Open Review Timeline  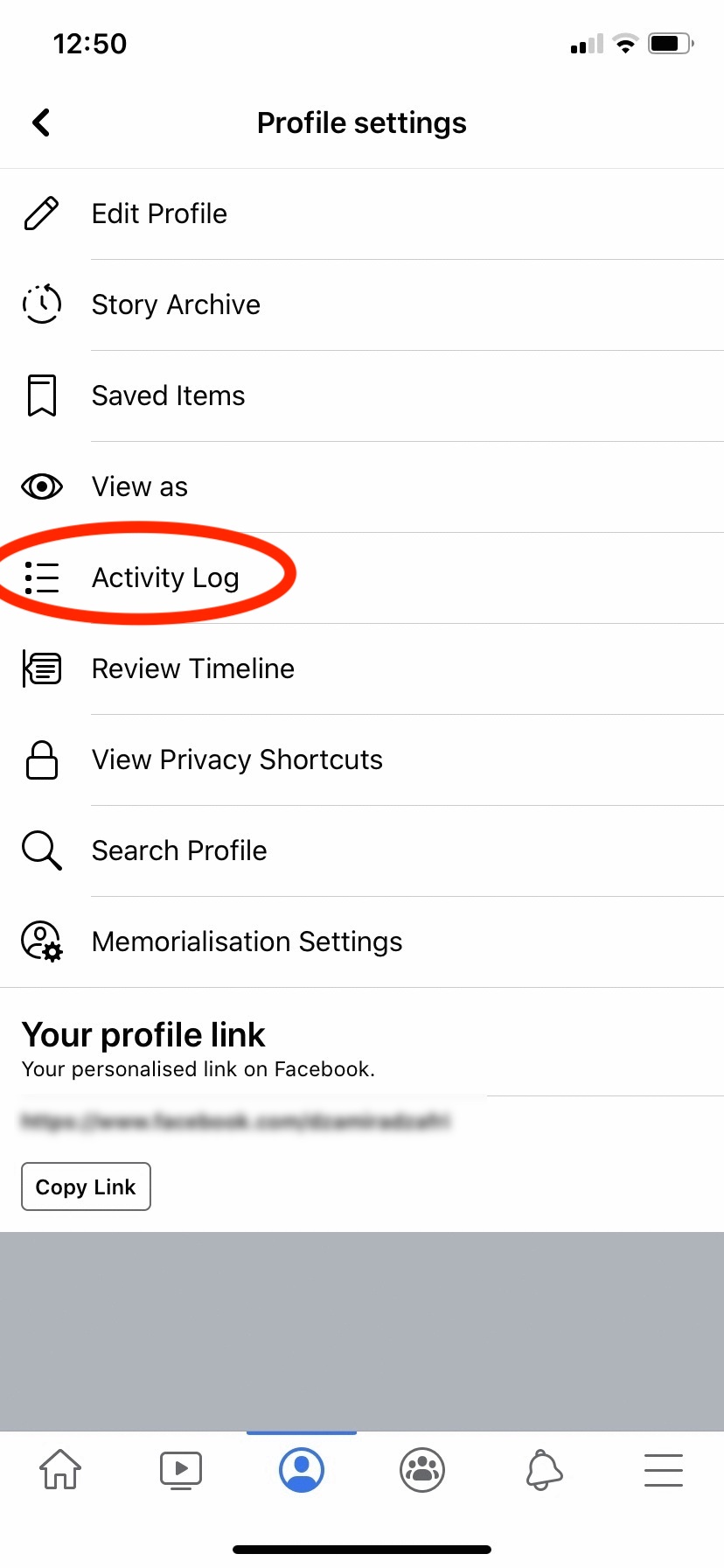pos(192,668)
